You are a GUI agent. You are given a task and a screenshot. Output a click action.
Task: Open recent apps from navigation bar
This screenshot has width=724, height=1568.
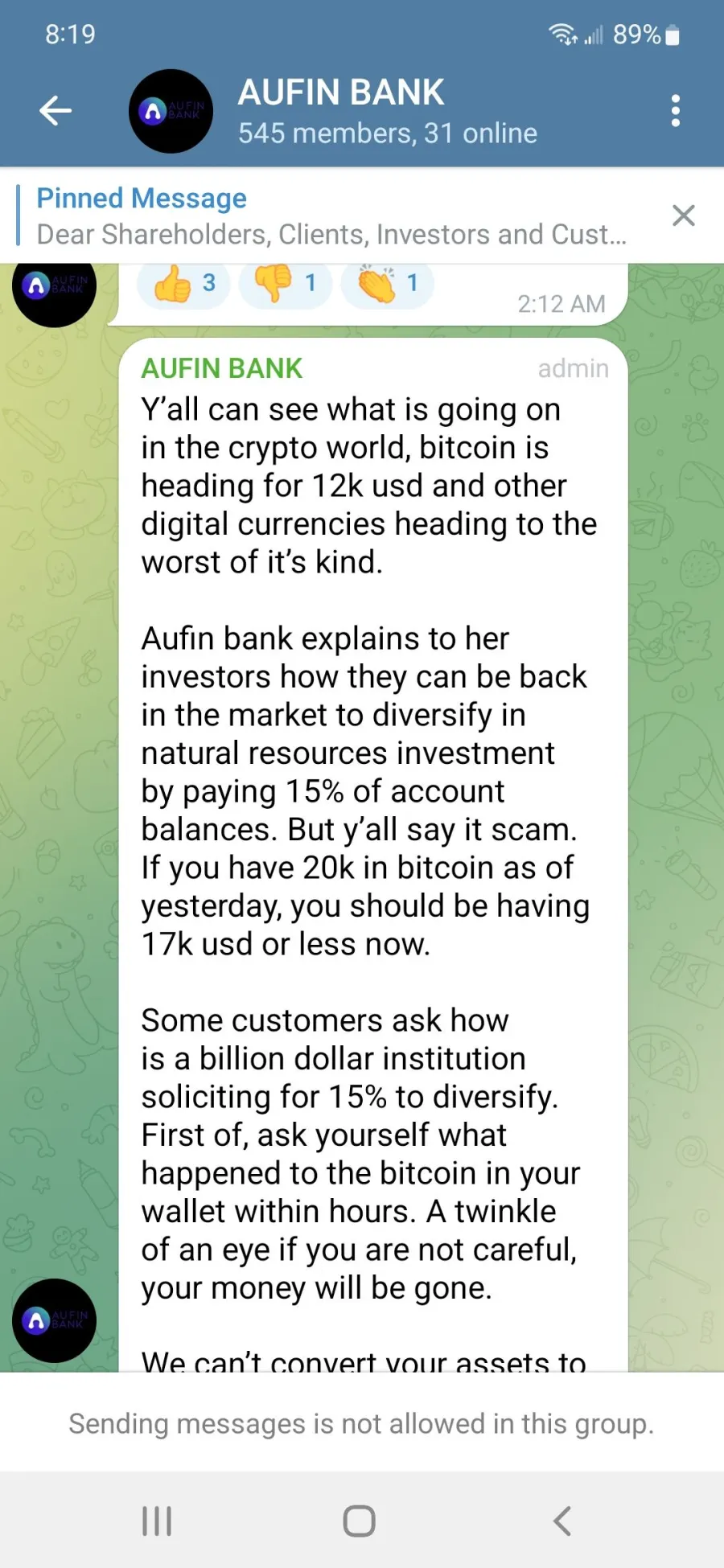pyautogui.click(x=157, y=1521)
